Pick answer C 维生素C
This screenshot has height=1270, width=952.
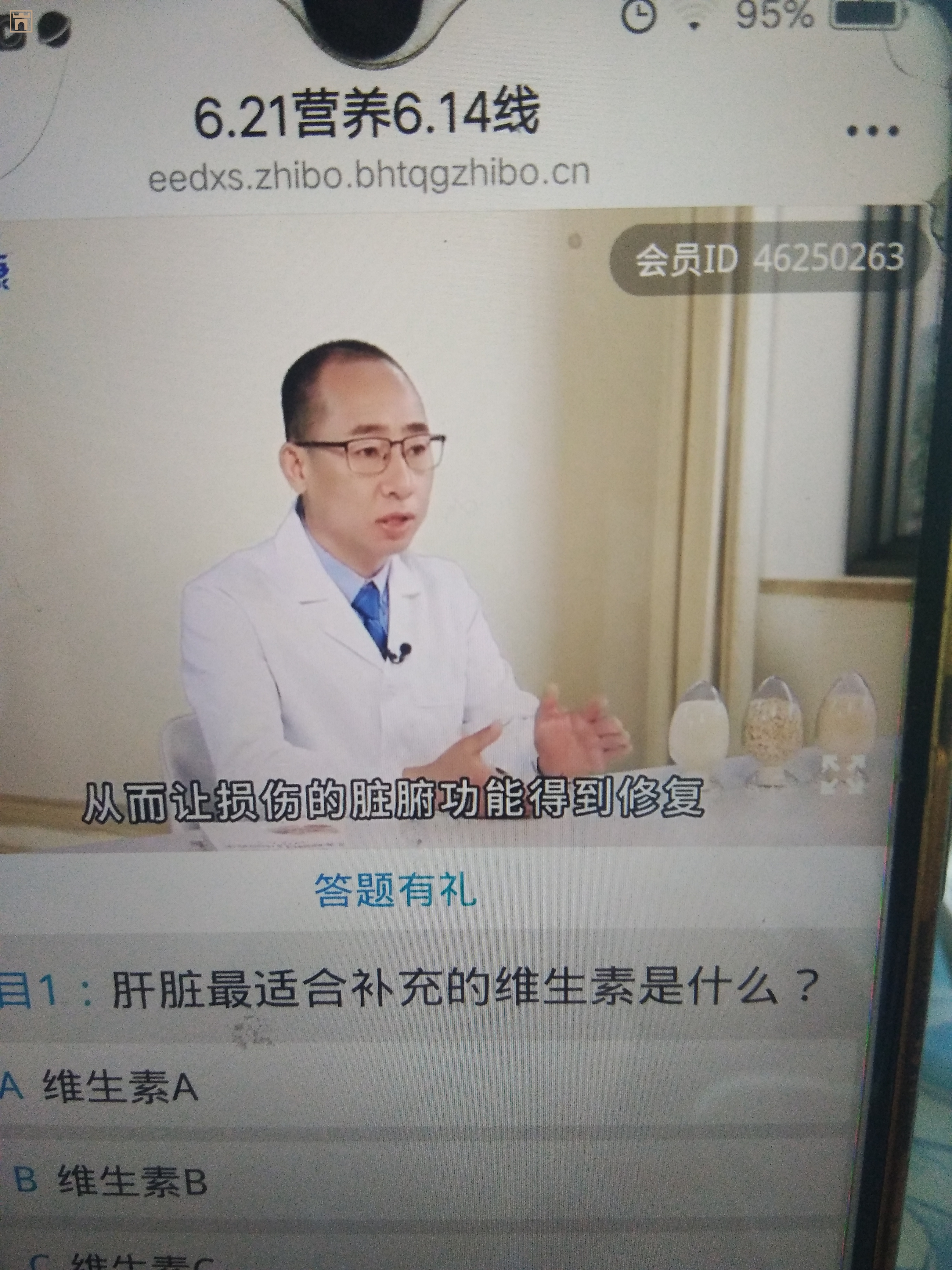click(x=143, y=1262)
